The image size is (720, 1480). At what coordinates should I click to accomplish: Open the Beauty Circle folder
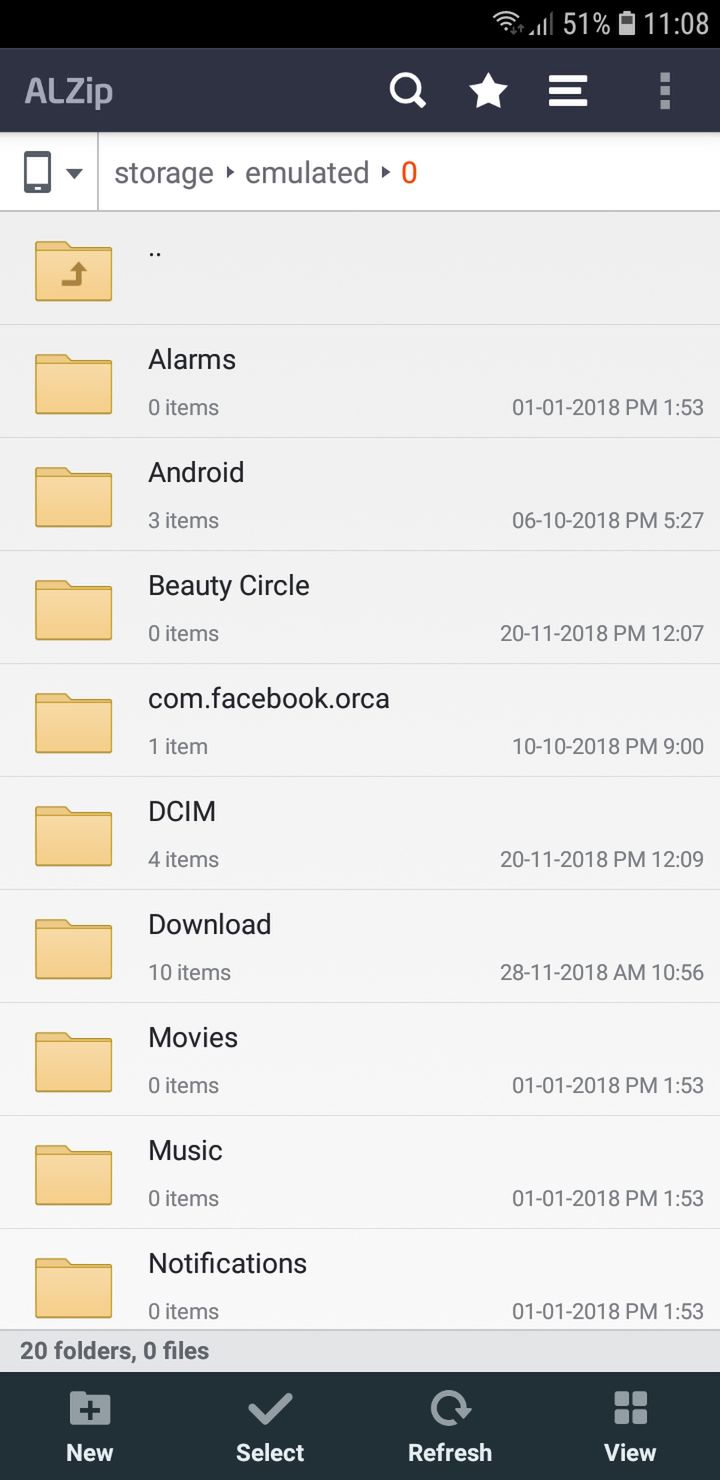click(360, 608)
